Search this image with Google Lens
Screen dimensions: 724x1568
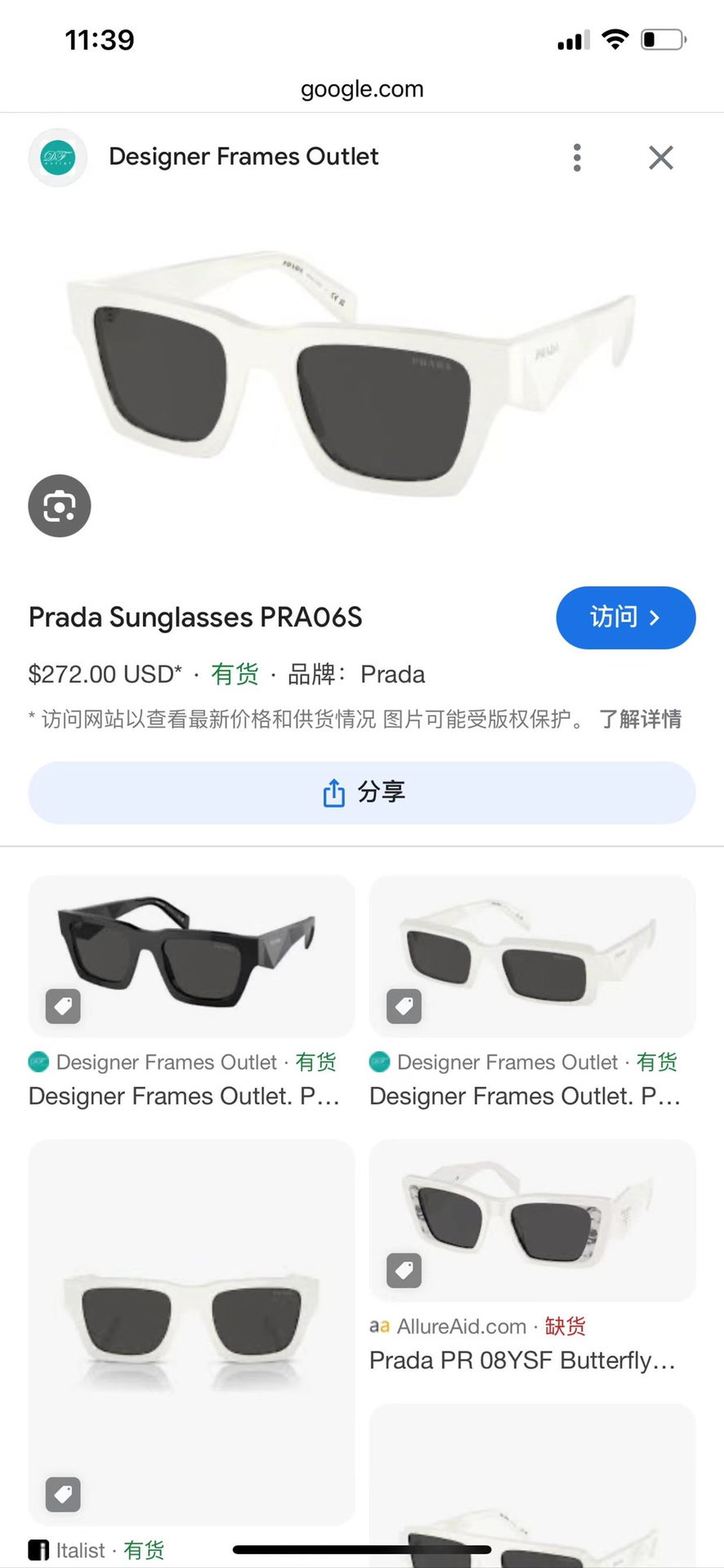(60, 506)
